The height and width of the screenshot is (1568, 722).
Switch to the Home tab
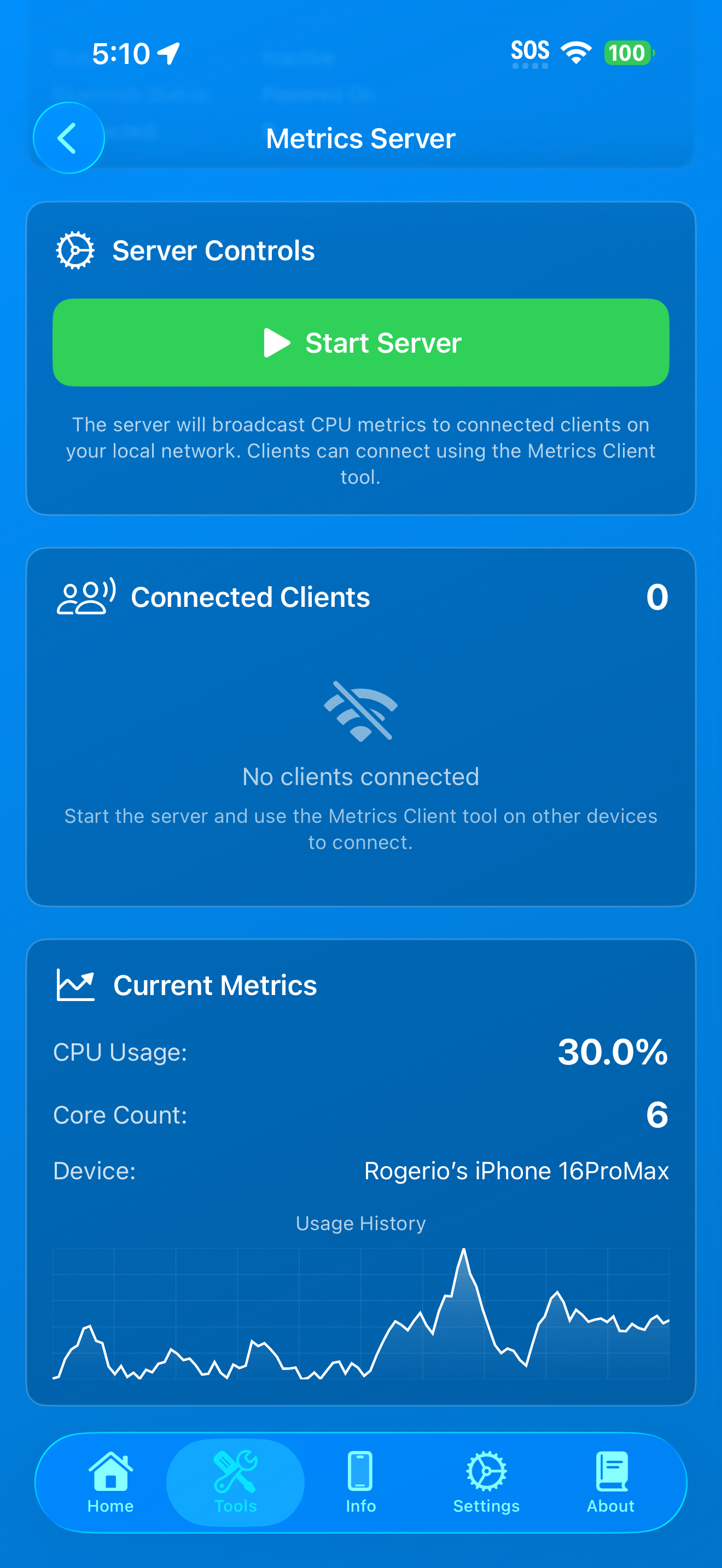[110, 1482]
